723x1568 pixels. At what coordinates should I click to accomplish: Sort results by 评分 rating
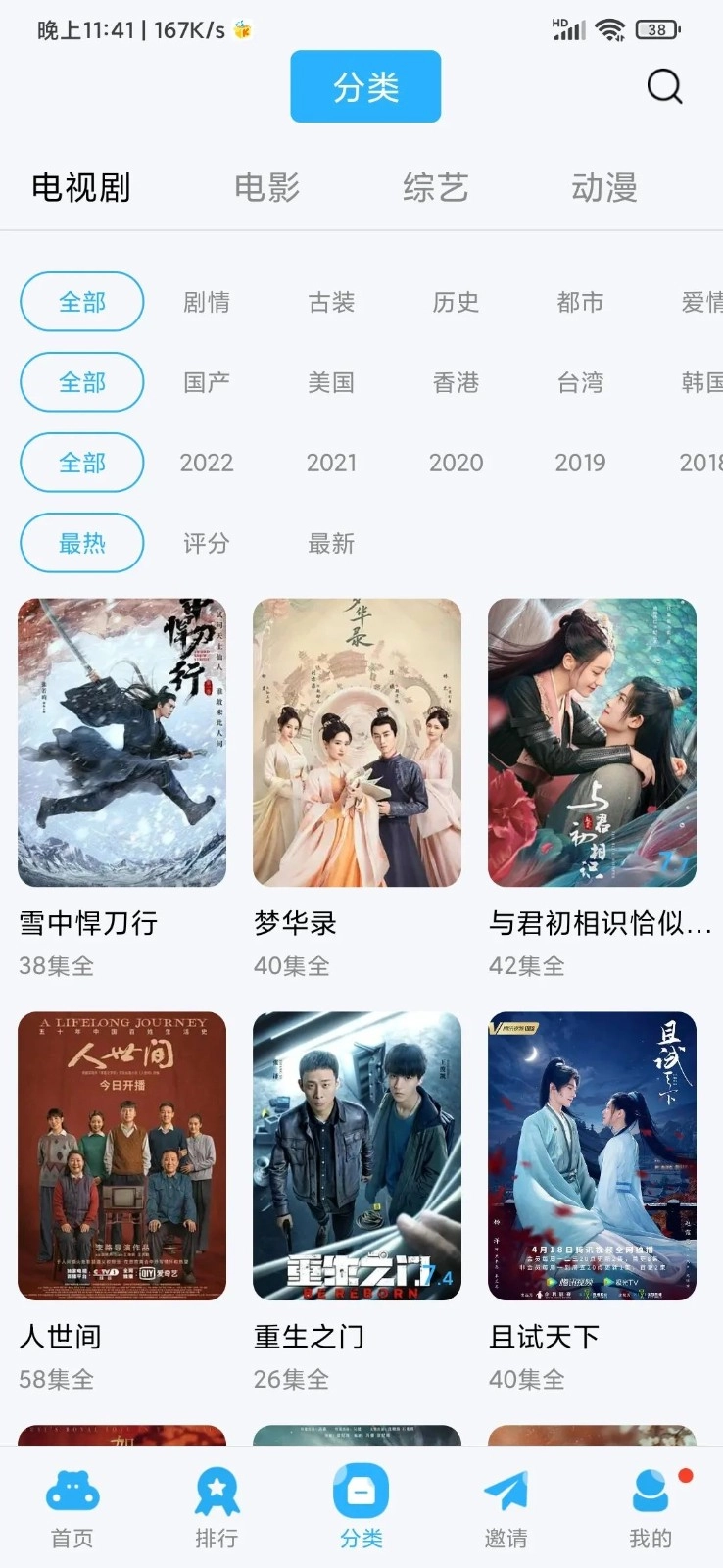pyautogui.click(x=206, y=543)
